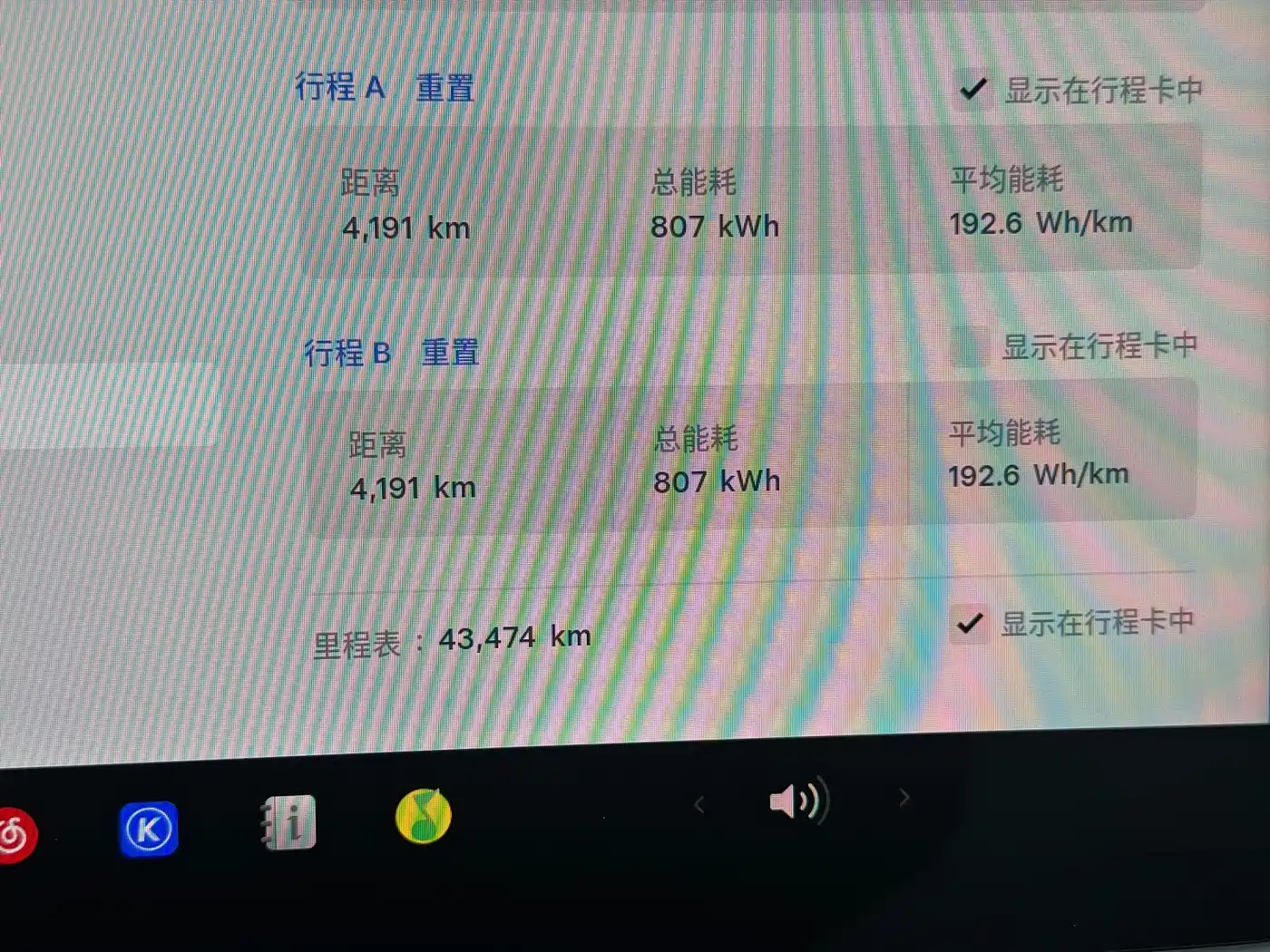Screen dimensions: 1270x952
Task: Open the blue K music app
Action: pyautogui.click(x=149, y=829)
